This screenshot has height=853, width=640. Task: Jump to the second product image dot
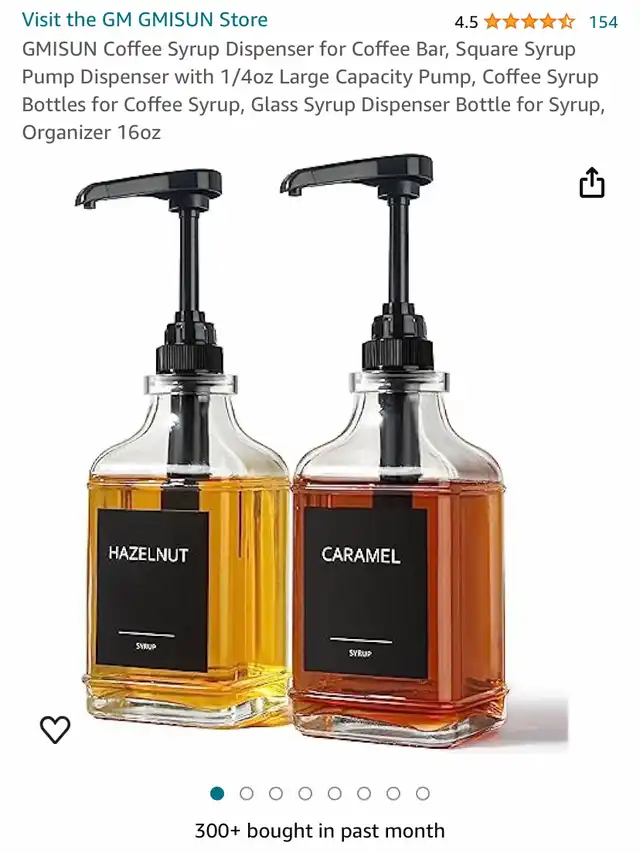tap(246, 793)
